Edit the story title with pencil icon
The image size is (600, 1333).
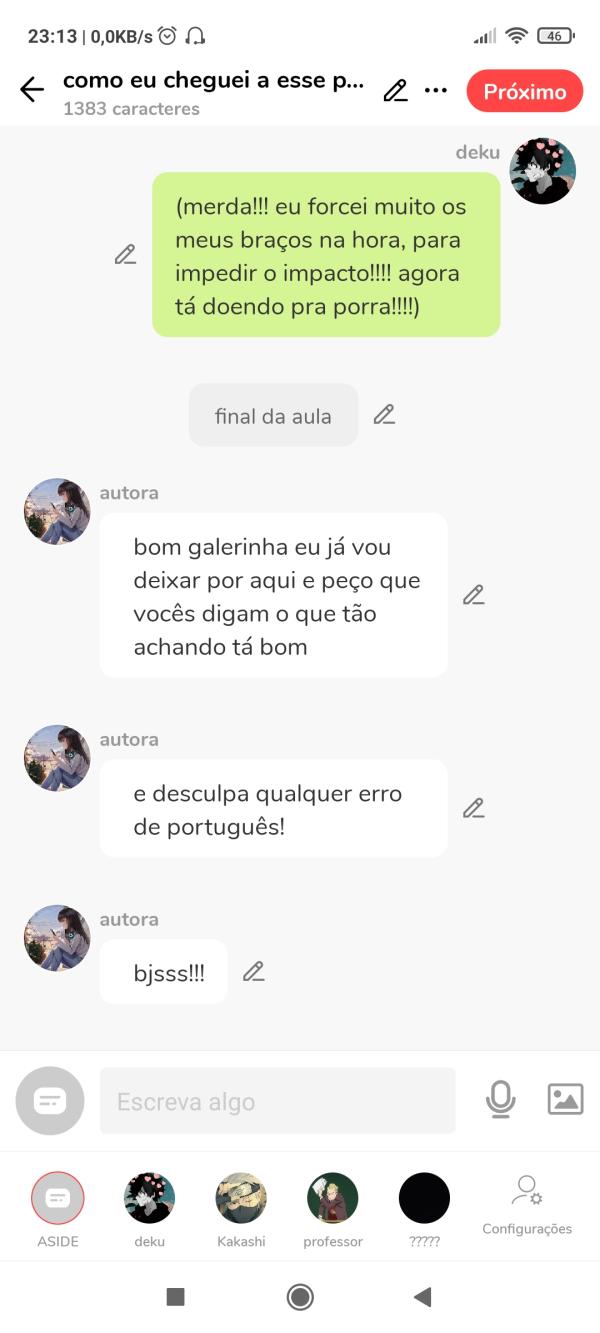395,91
